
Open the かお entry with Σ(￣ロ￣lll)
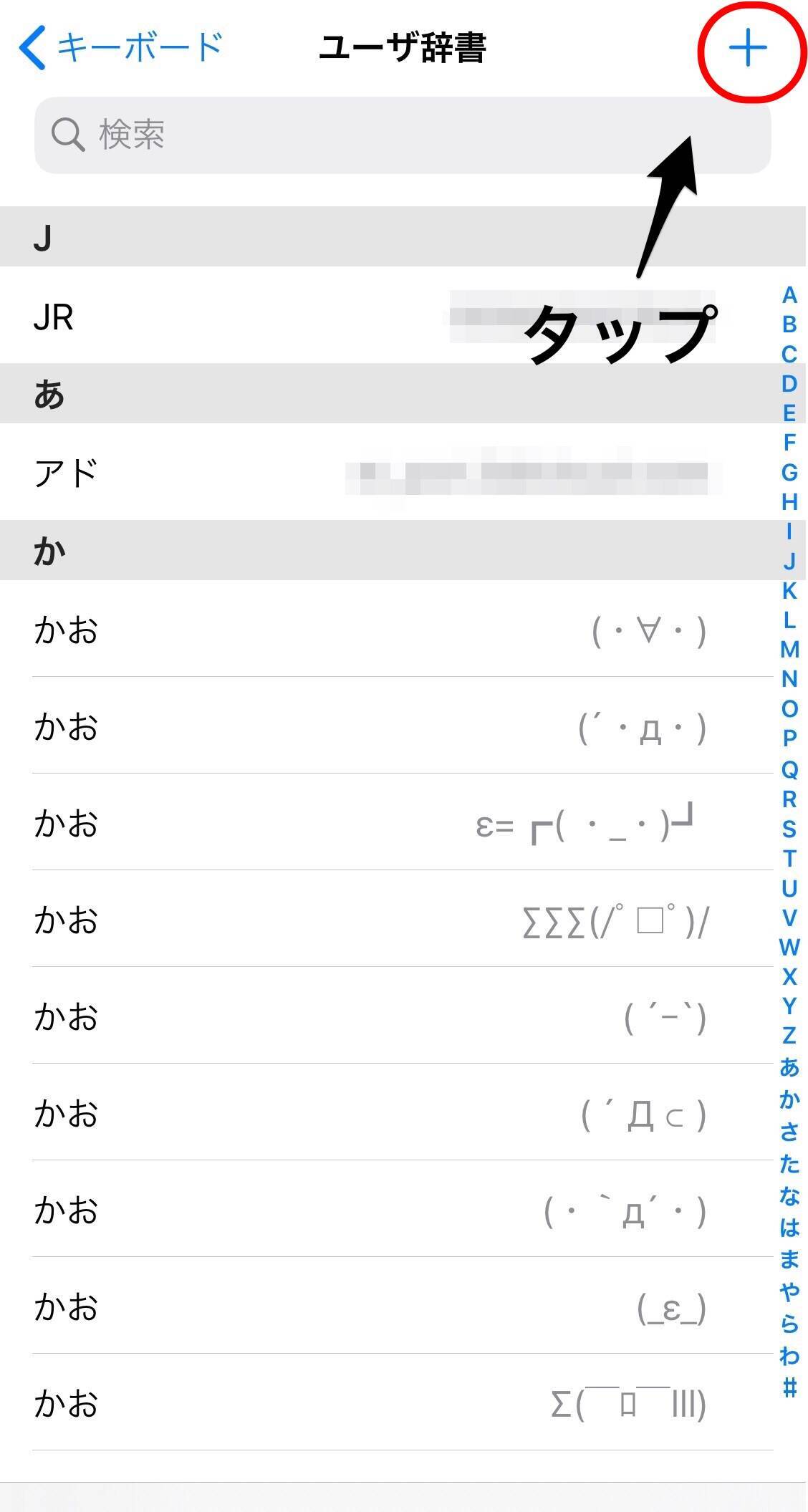coord(387,1404)
